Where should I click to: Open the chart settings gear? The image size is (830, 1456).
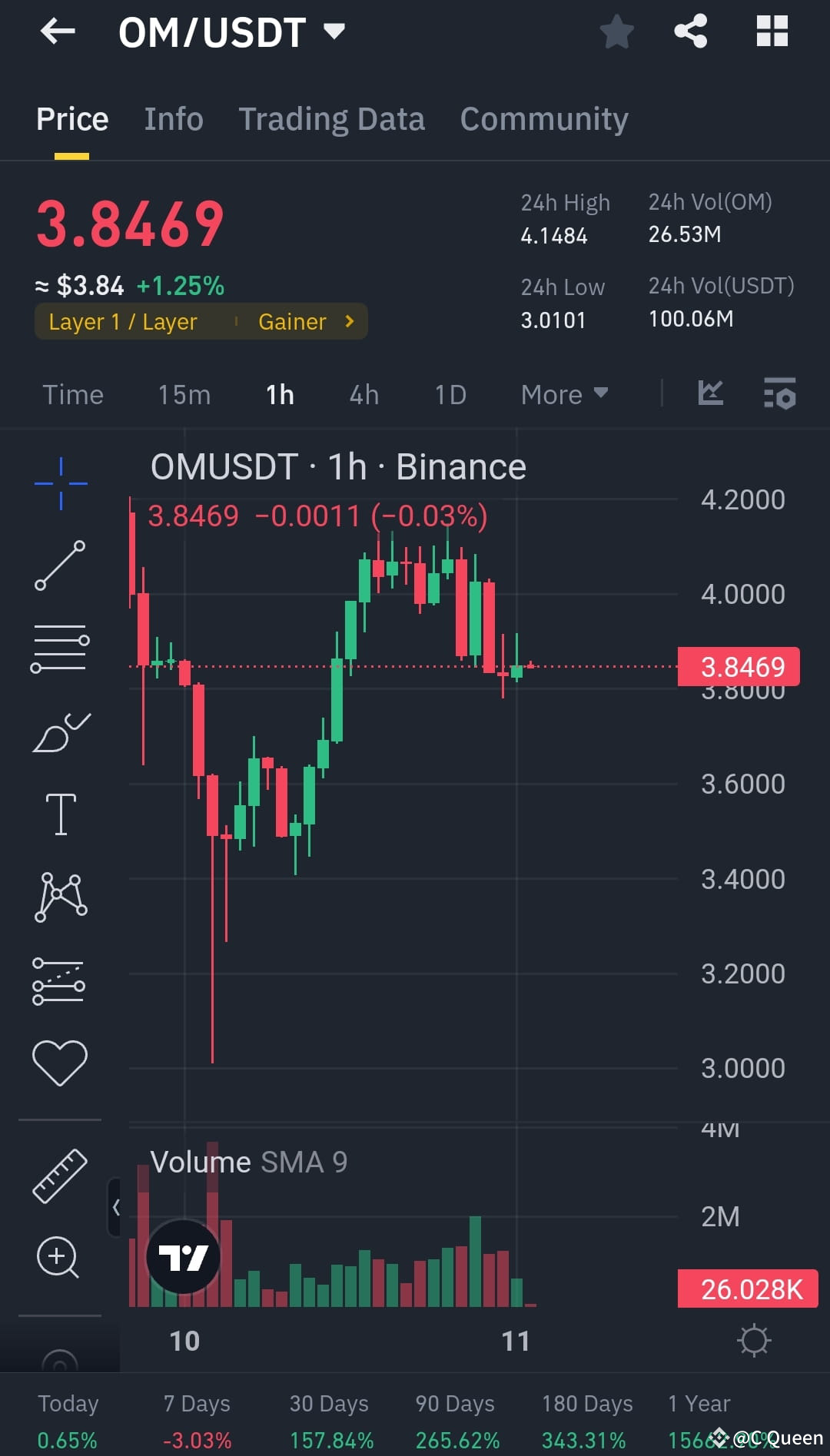pos(780,394)
